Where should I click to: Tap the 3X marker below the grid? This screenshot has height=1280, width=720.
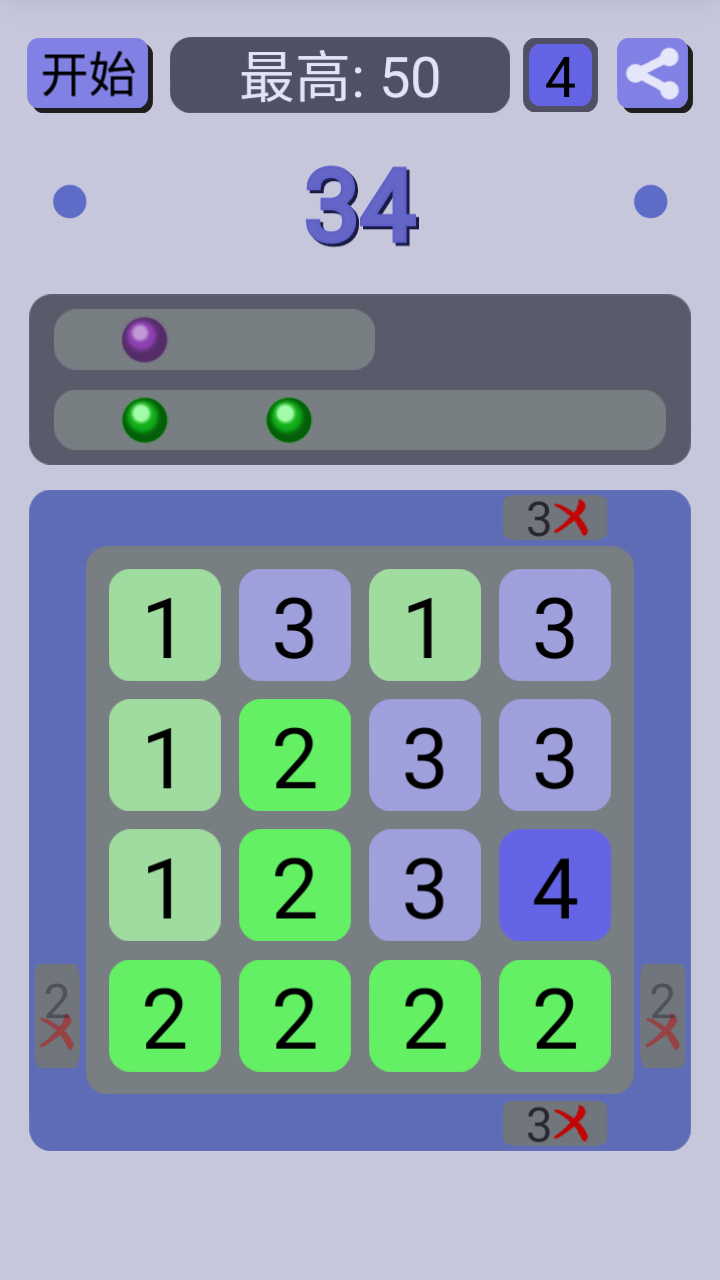click(555, 1124)
